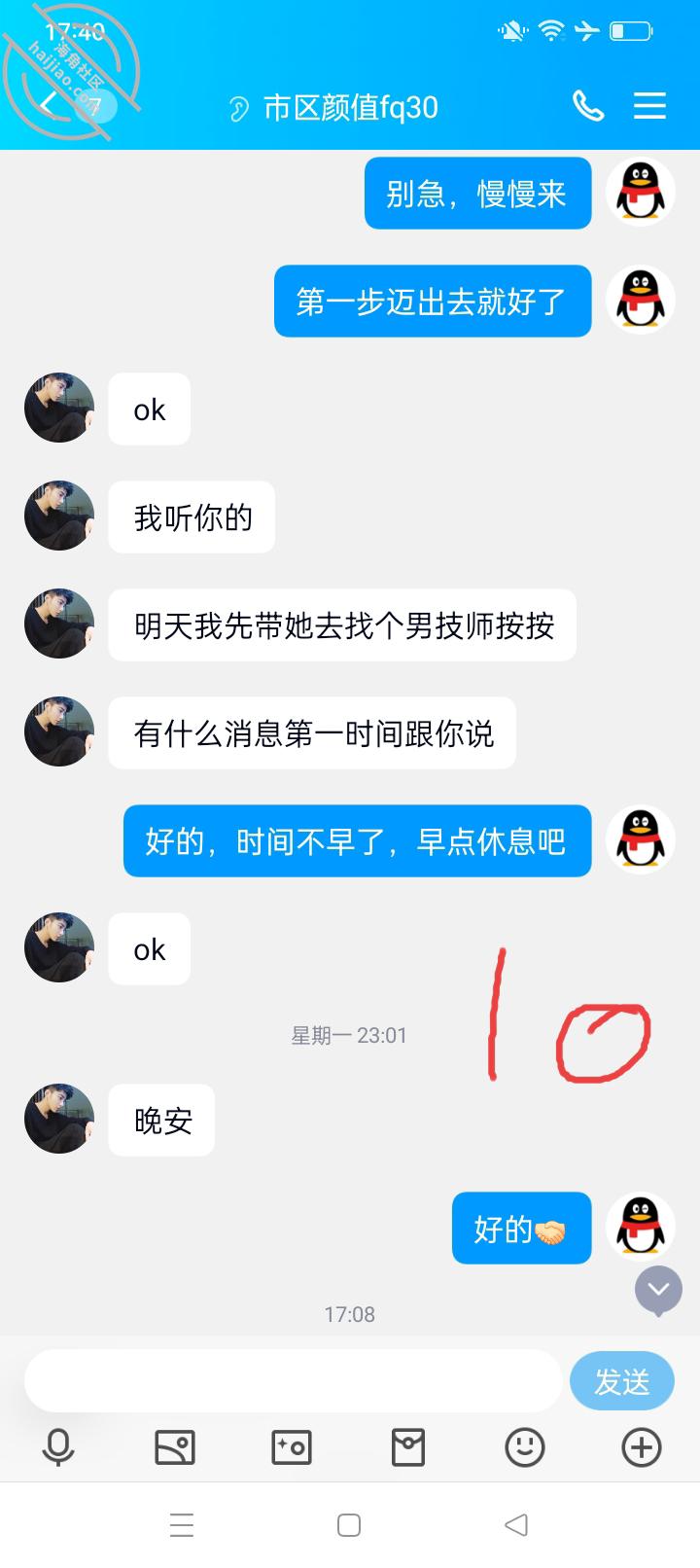This screenshot has height=1568, width=700.
Task: Open the chat settings hamburger menu
Action: (x=649, y=106)
